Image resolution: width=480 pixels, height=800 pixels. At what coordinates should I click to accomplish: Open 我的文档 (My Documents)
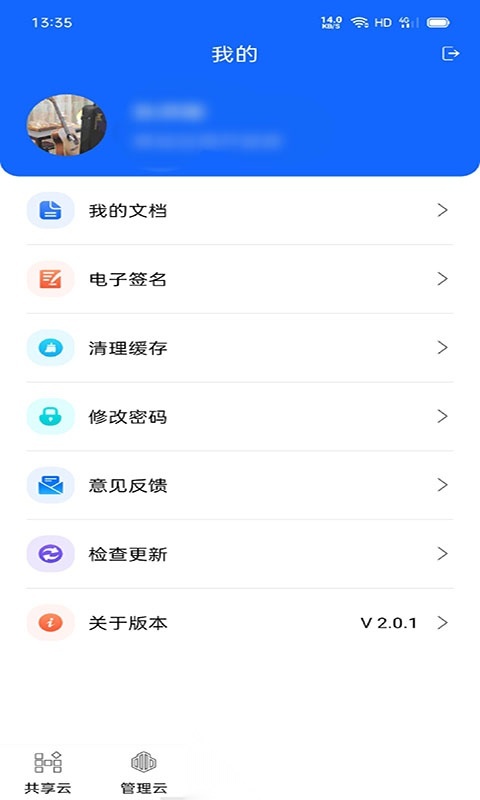(240, 210)
